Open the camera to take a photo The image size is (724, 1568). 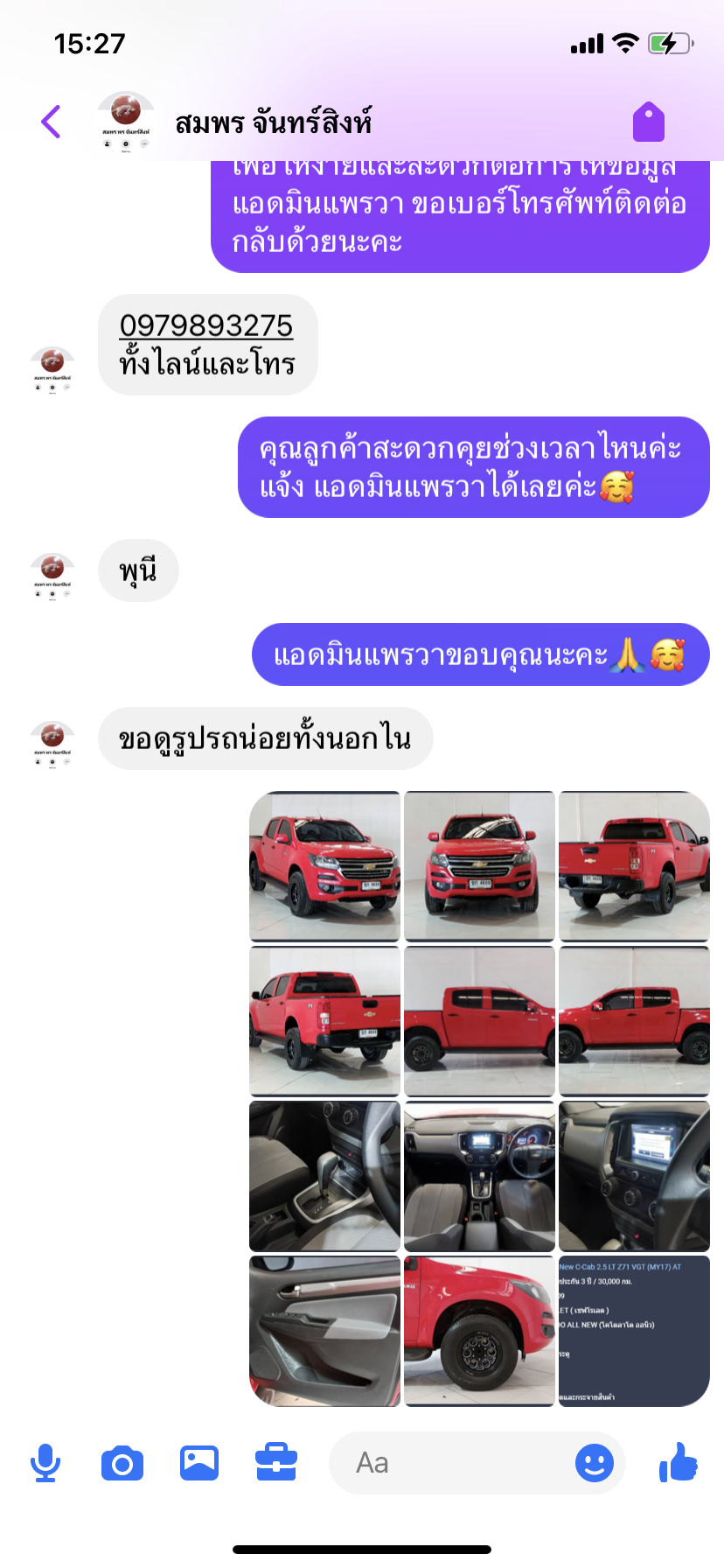click(x=122, y=1463)
